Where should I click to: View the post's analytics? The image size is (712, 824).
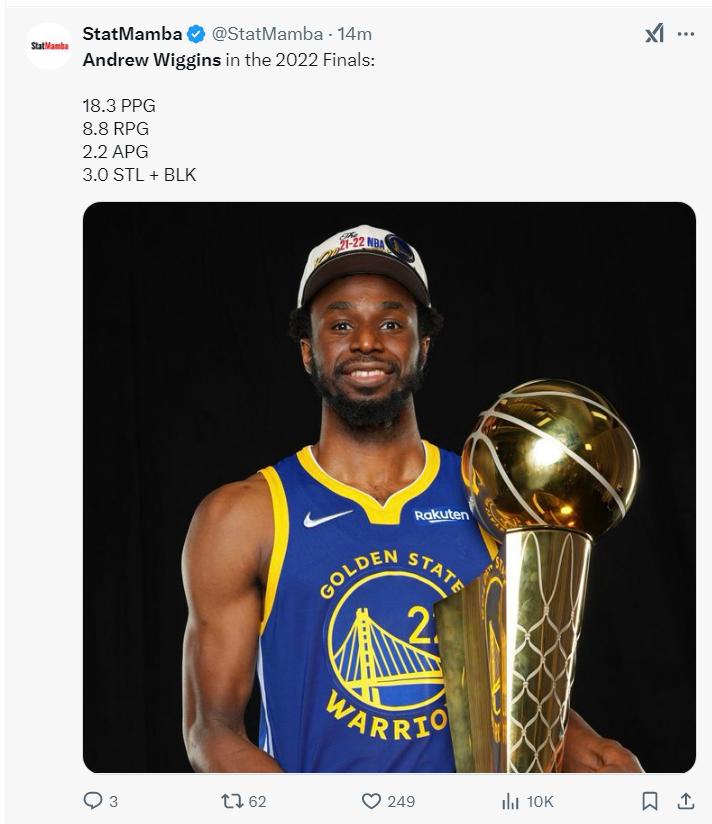coord(511,801)
